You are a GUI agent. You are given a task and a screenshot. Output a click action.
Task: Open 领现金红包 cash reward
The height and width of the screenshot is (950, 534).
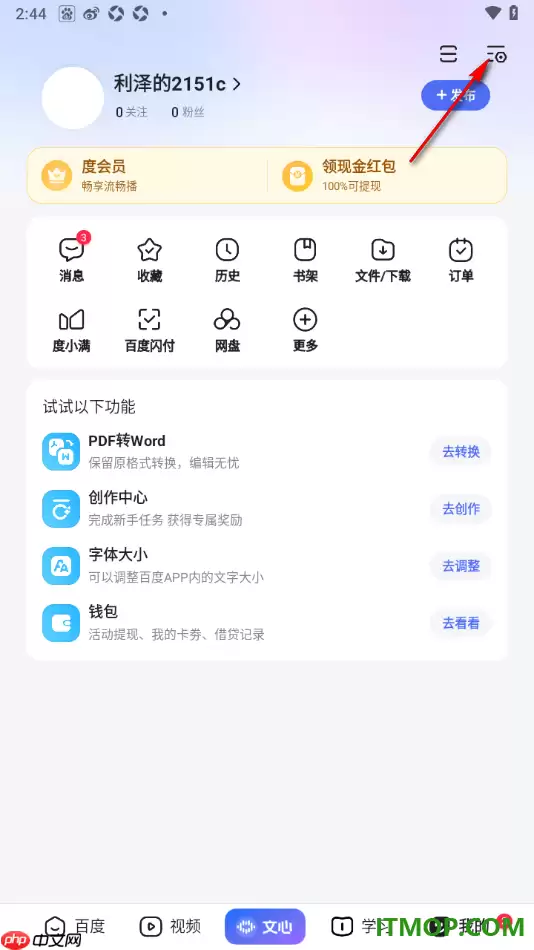[x=388, y=175]
